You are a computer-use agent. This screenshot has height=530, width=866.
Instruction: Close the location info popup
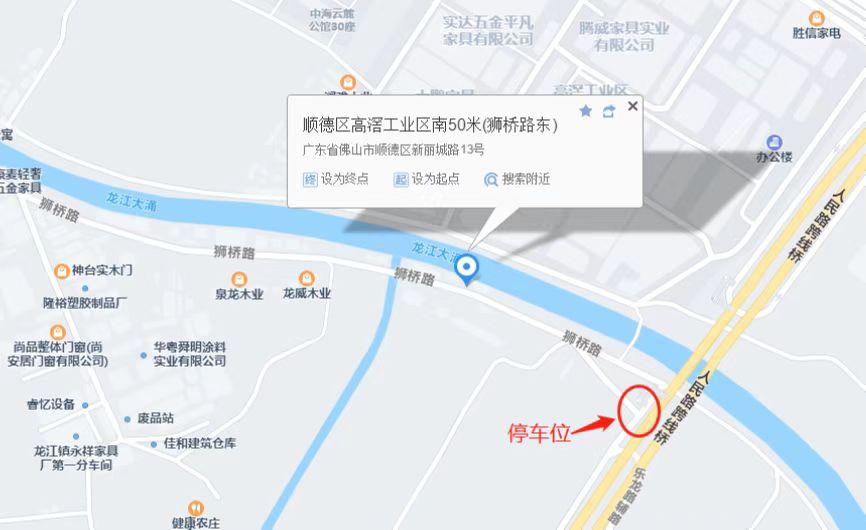point(632,105)
